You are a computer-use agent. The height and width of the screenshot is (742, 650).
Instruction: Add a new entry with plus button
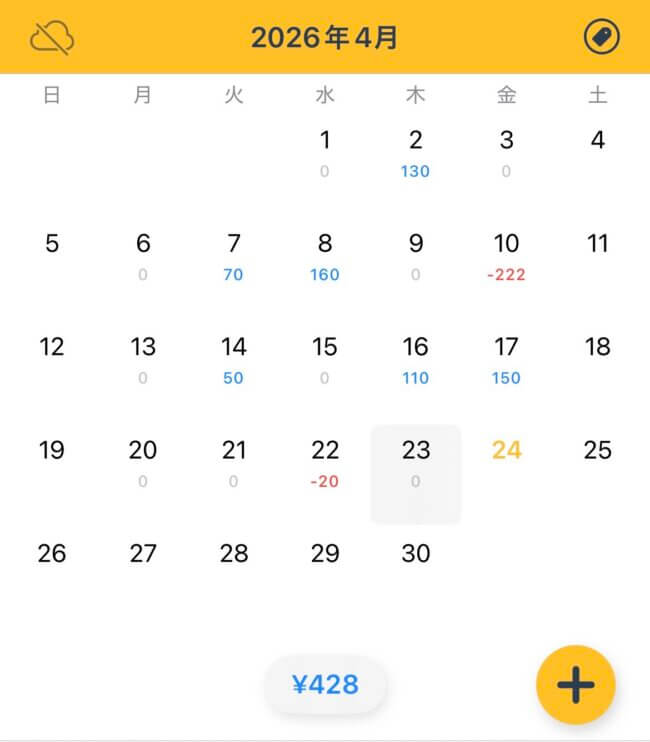tap(575, 685)
